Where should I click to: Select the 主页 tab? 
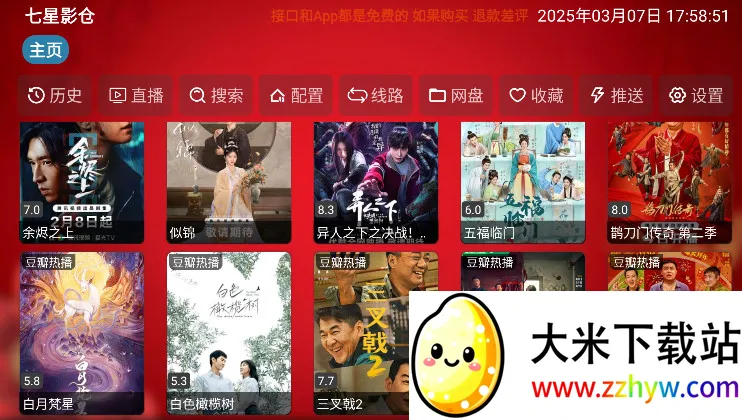point(45,51)
